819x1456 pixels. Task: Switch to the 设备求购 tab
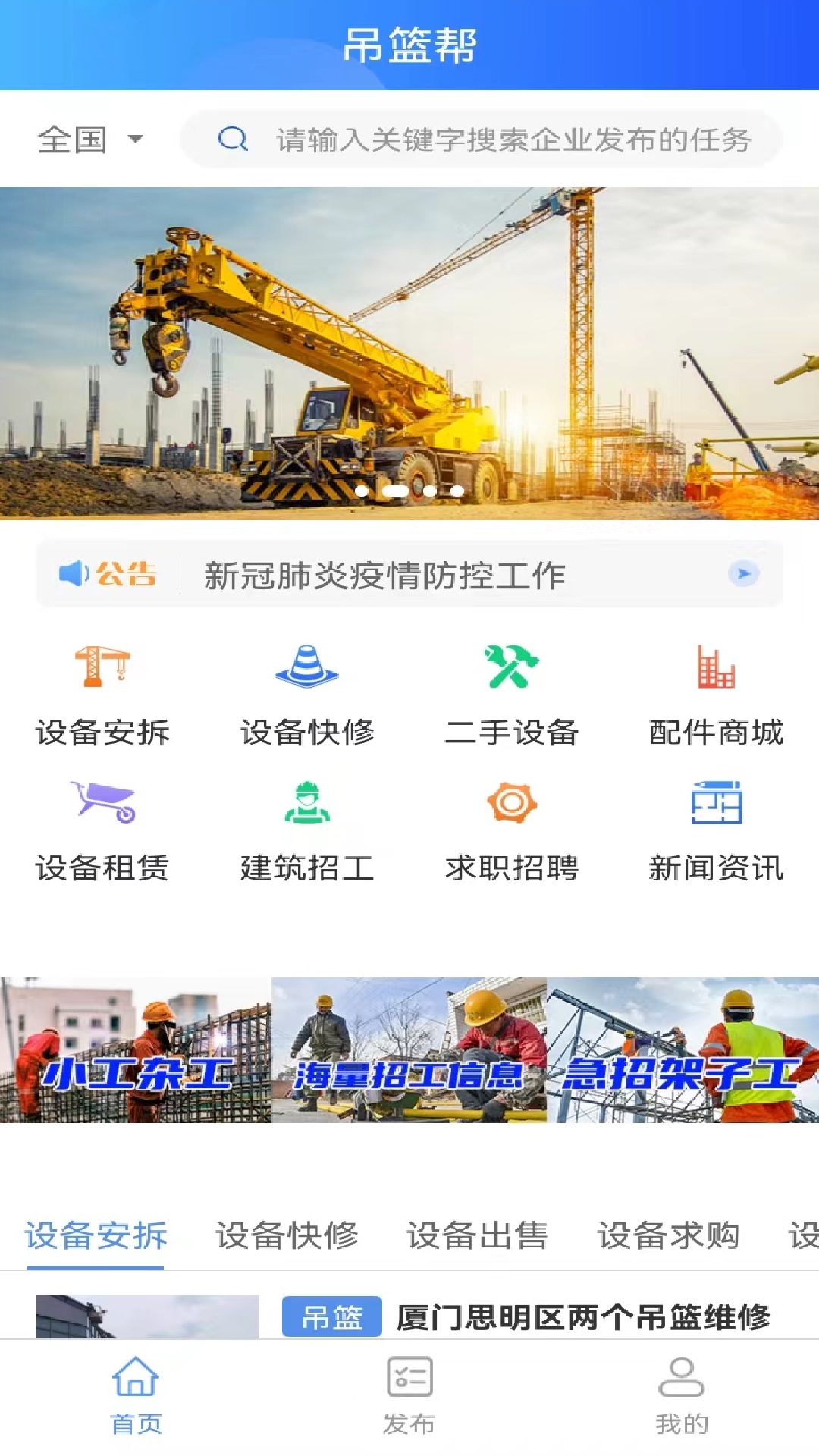tap(669, 1235)
